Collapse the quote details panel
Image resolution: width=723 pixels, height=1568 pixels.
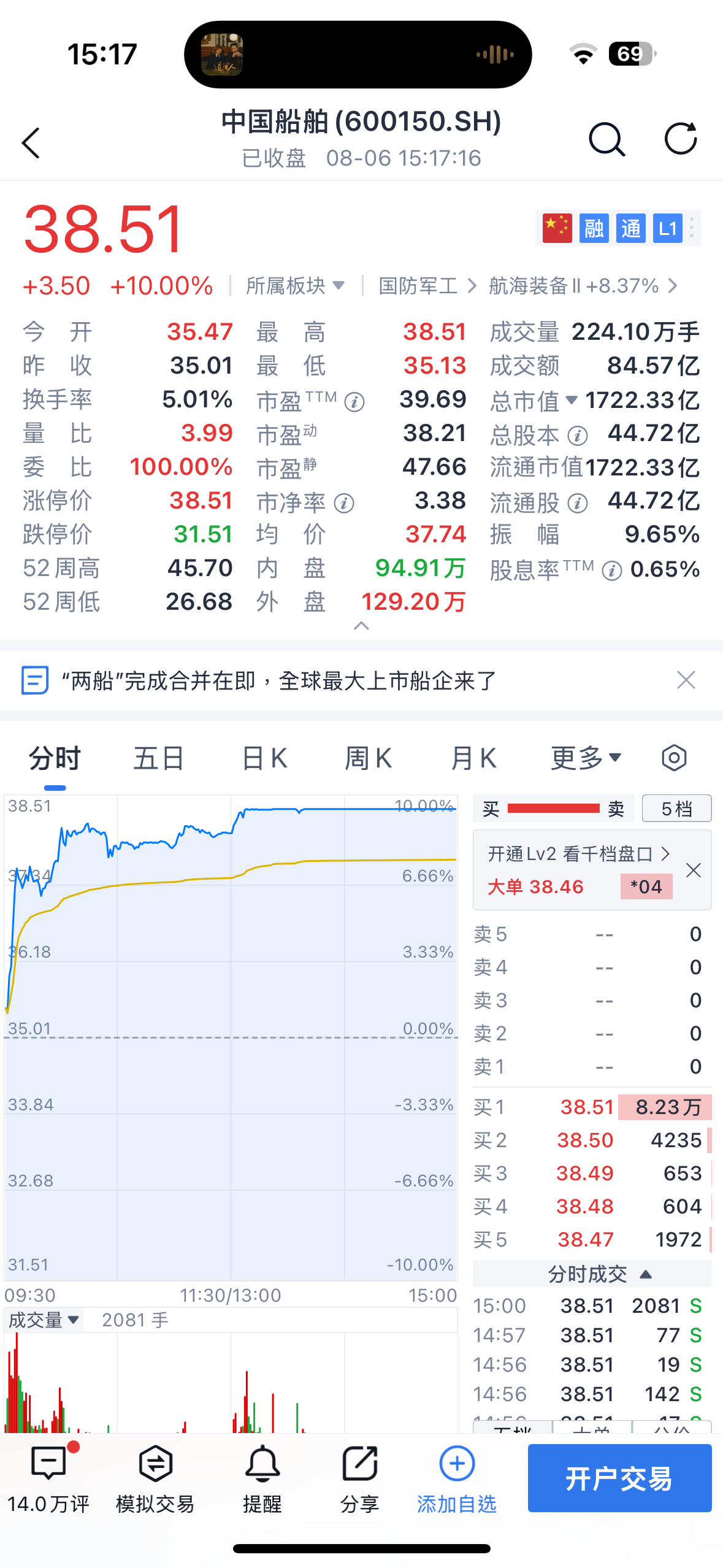pyautogui.click(x=362, y=626)
